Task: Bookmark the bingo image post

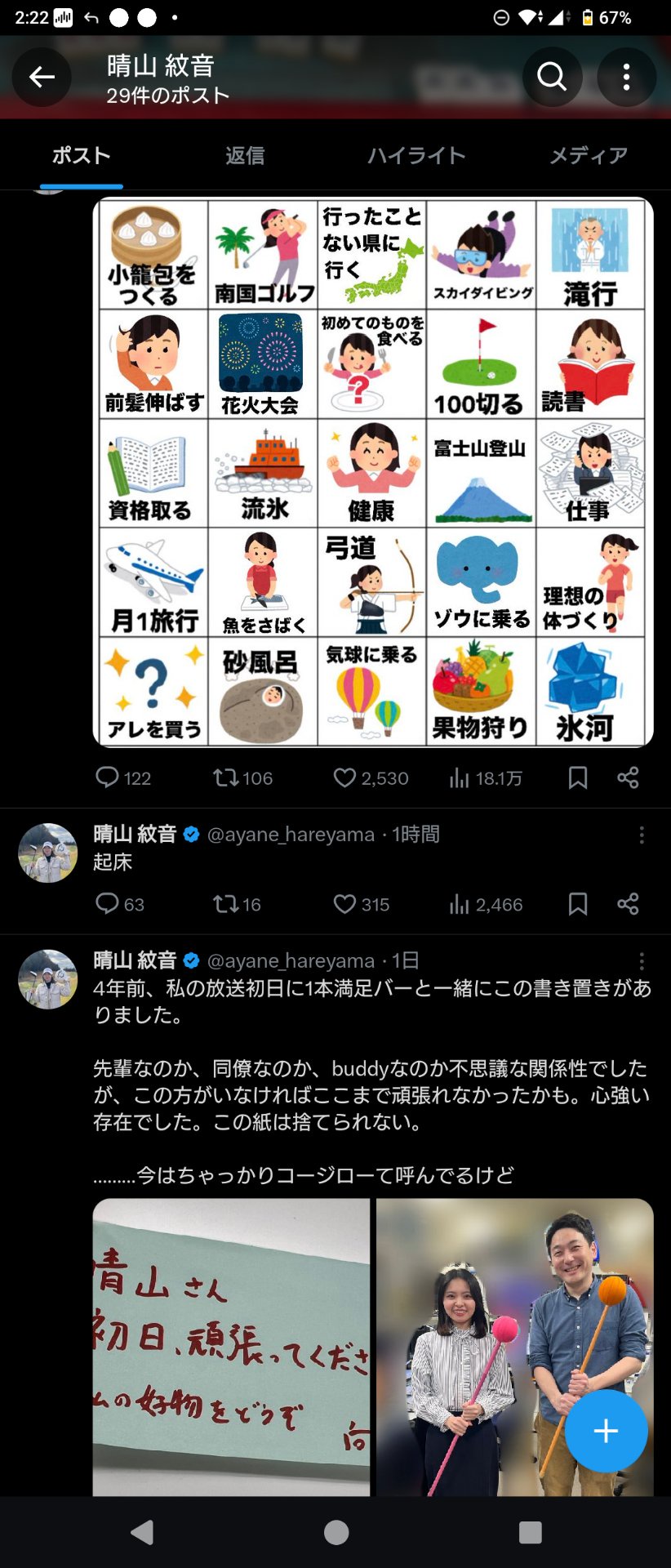Action: [x=577, y=777]
